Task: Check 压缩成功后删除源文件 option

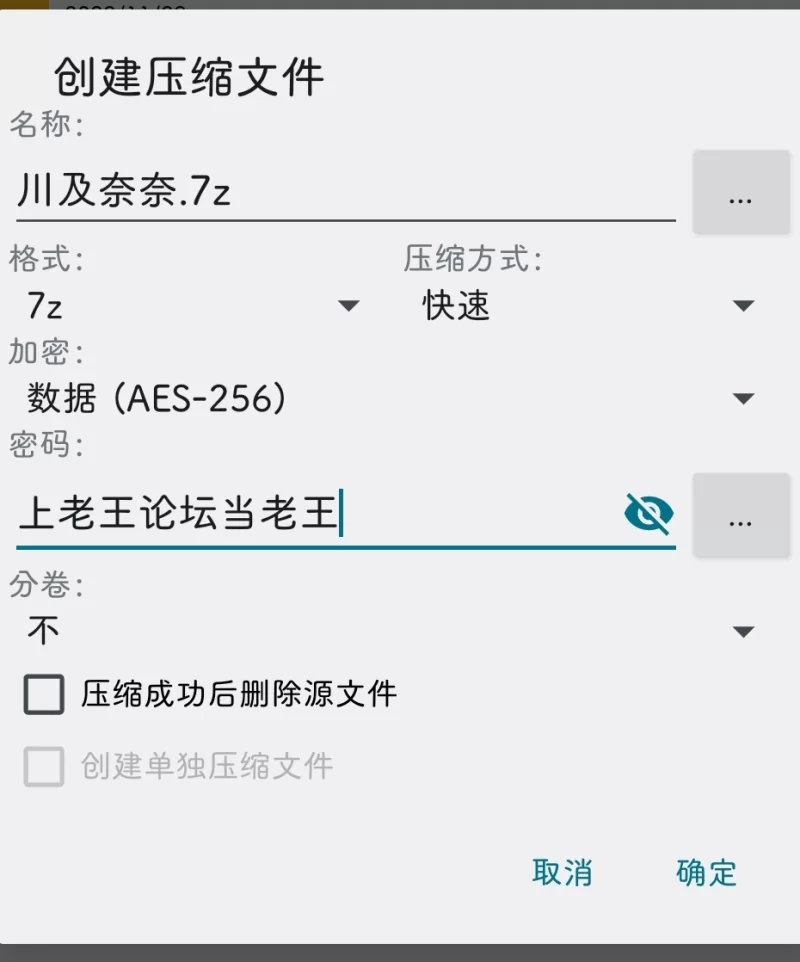Action: coord(44,694)
